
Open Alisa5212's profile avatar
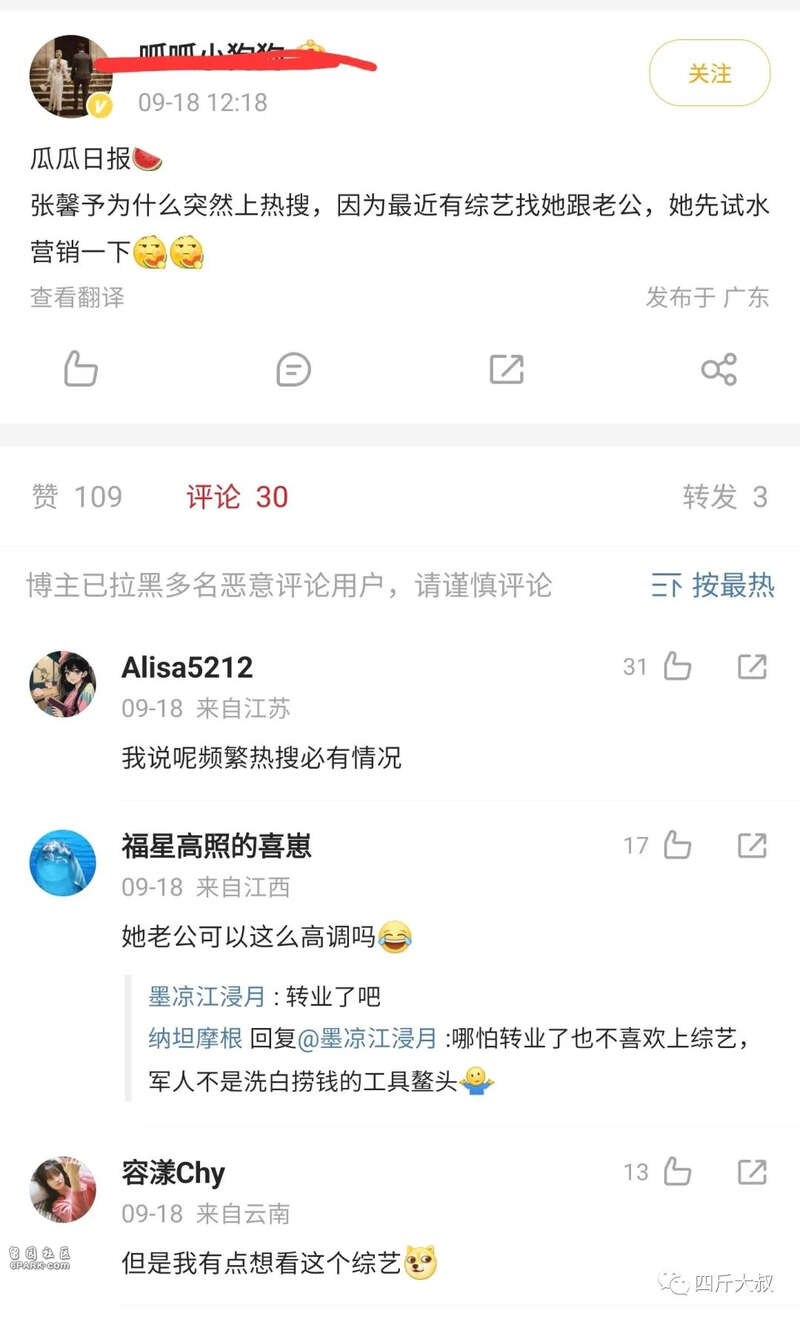[63, 684]
